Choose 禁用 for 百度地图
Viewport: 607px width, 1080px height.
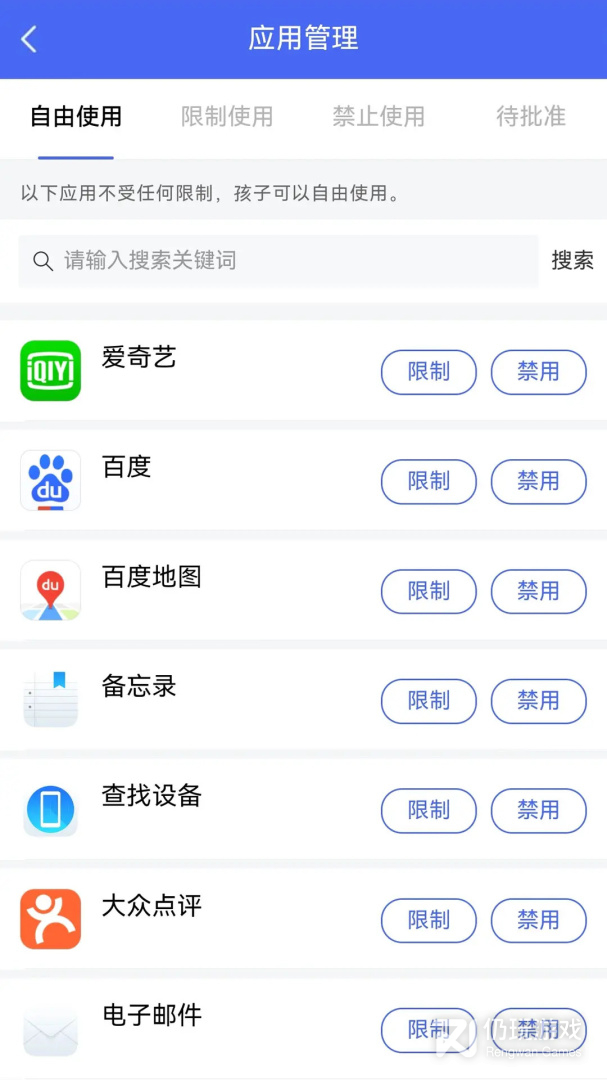click(538, 592)
